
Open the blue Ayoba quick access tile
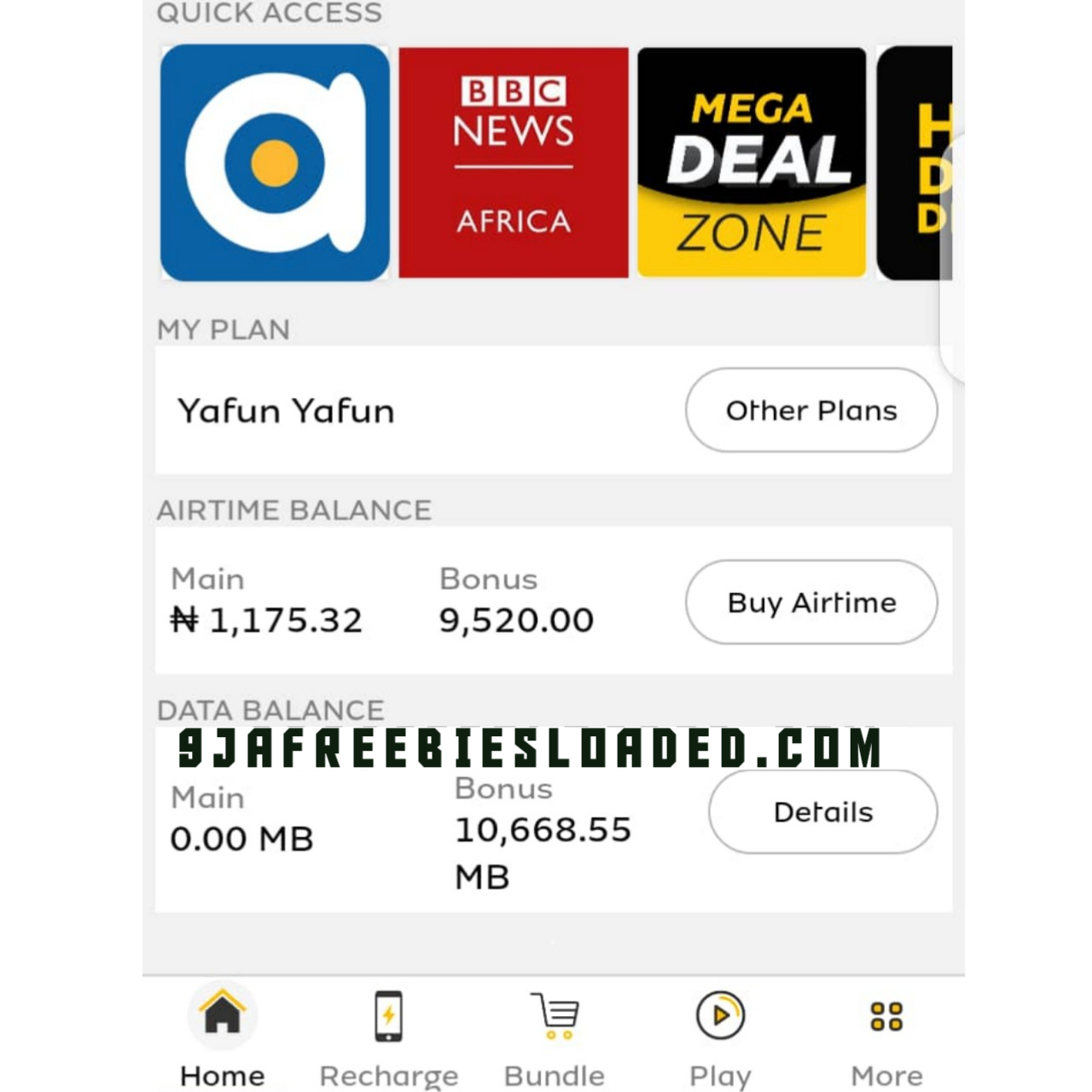[x=275, y=163]
